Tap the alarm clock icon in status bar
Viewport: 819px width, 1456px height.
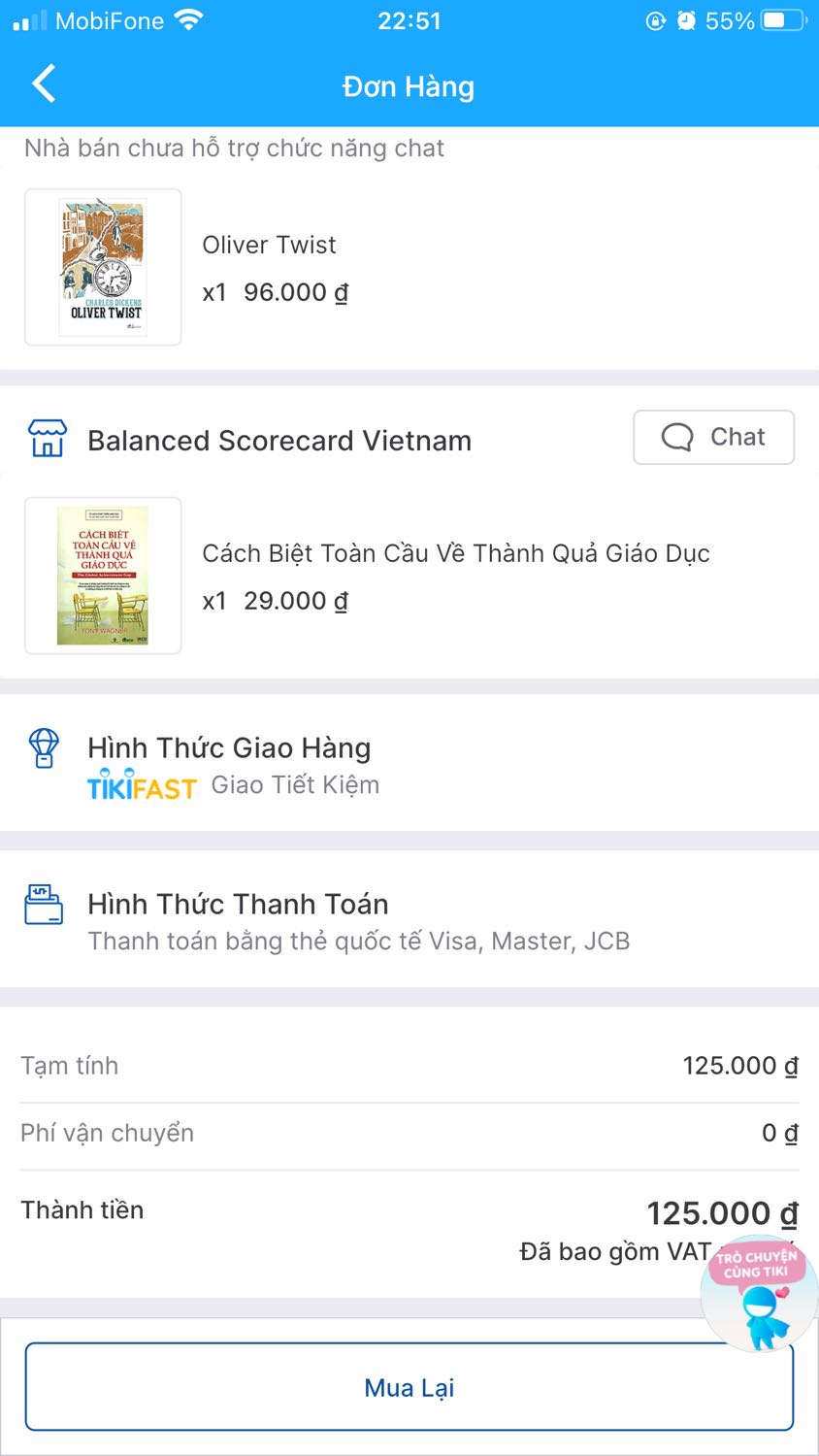[x=687, y=19]
